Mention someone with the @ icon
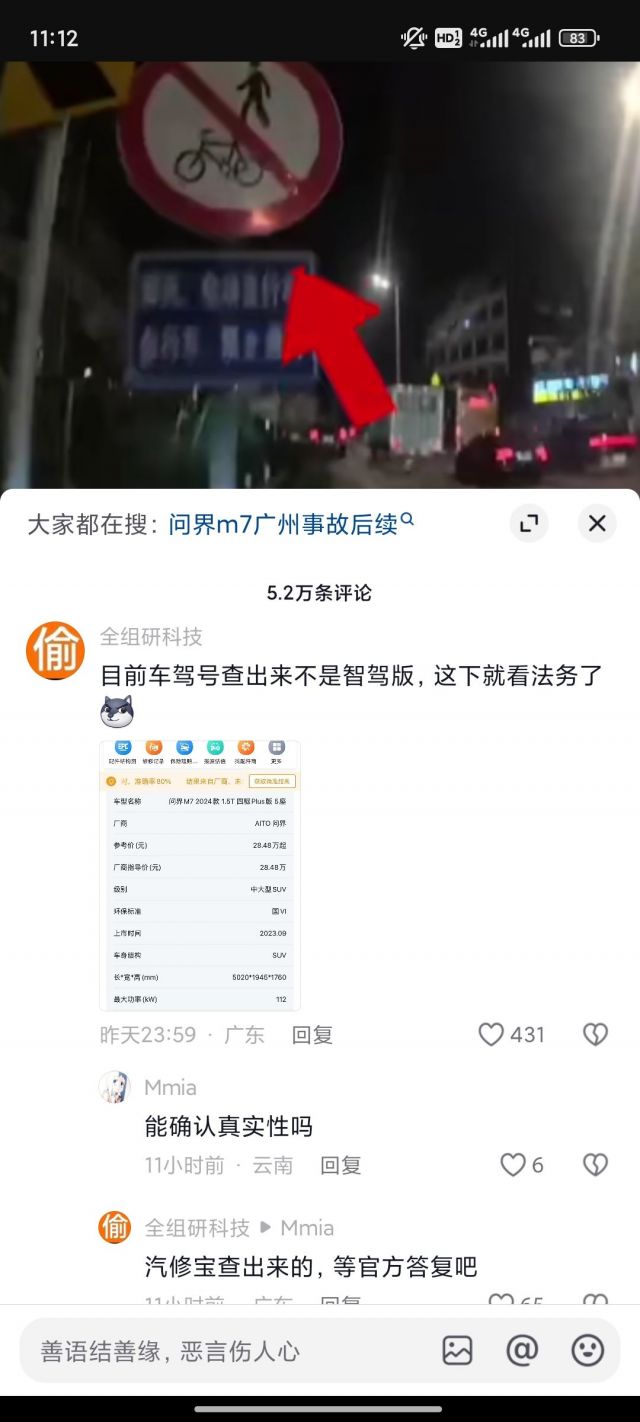 (x=522, y=1351)
